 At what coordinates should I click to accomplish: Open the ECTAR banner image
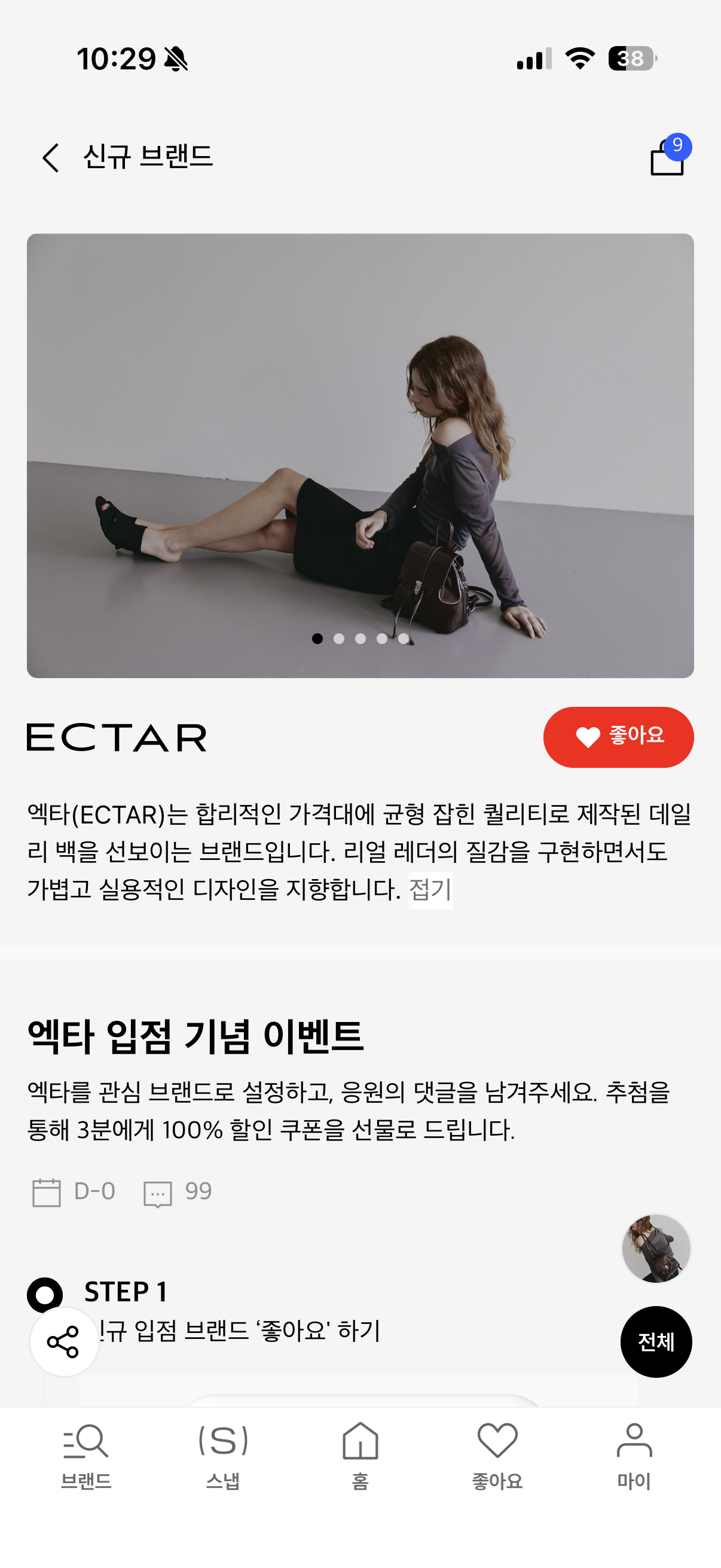tap(360, 455)
